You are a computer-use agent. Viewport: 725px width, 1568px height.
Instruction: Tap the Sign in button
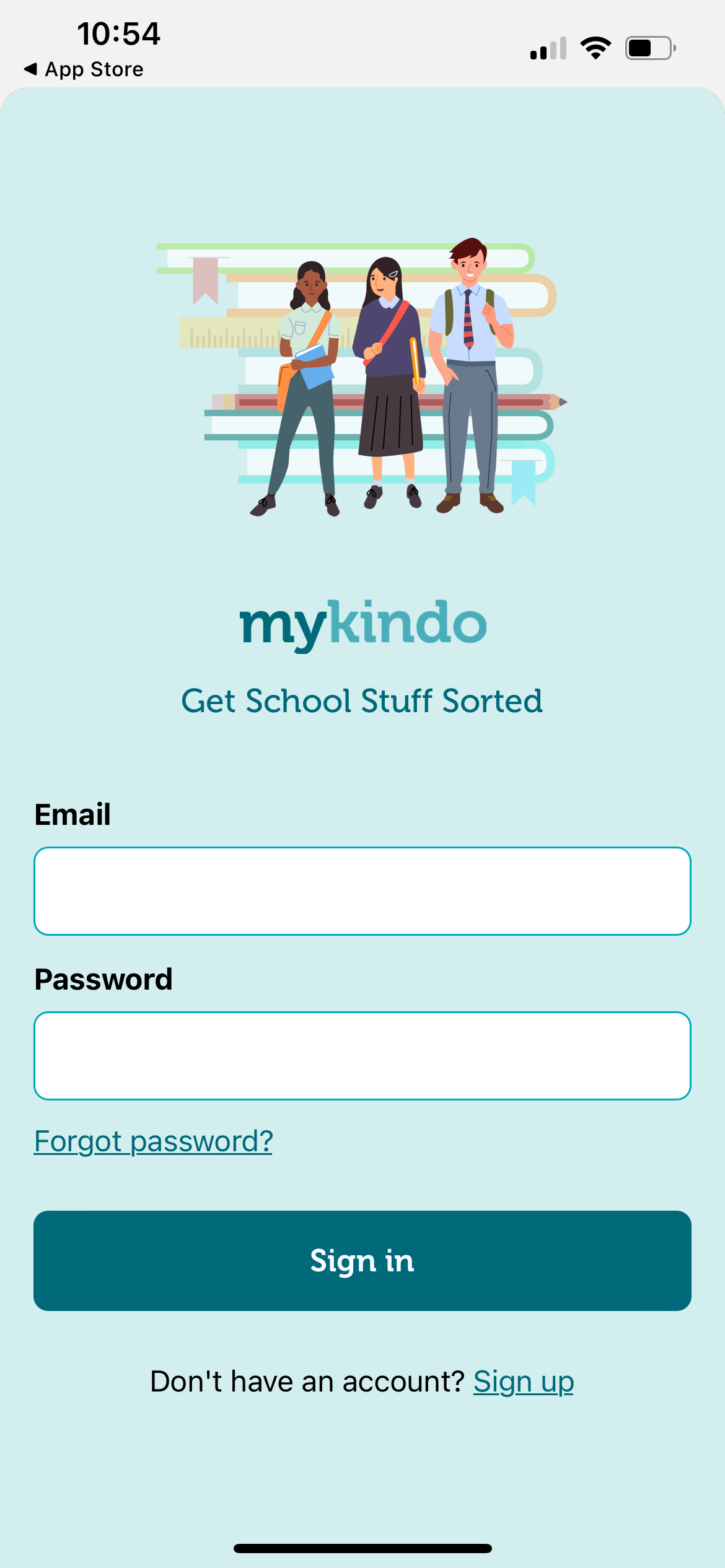[362, 1261]
